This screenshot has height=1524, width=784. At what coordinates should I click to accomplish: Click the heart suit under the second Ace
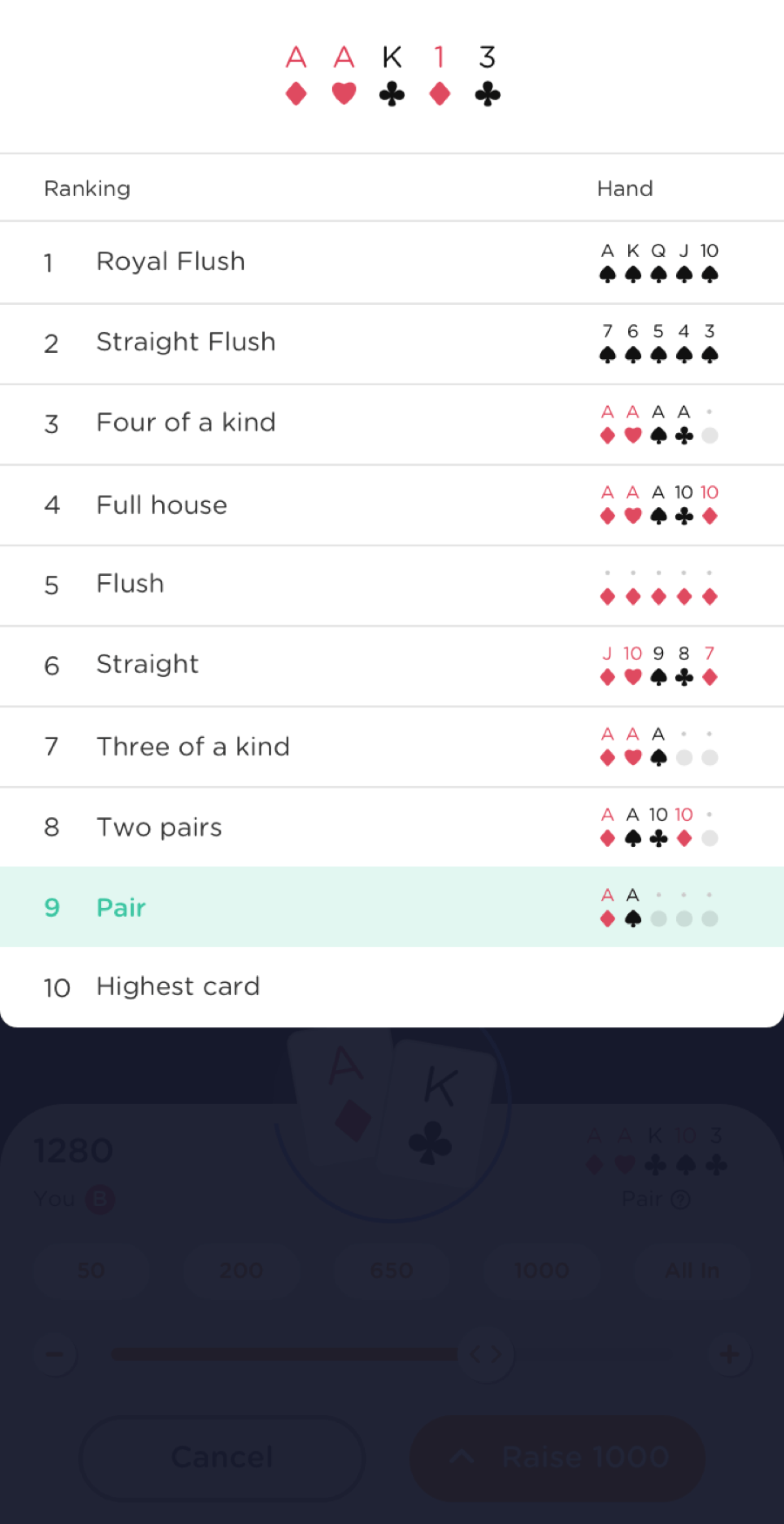coord(344,94)
